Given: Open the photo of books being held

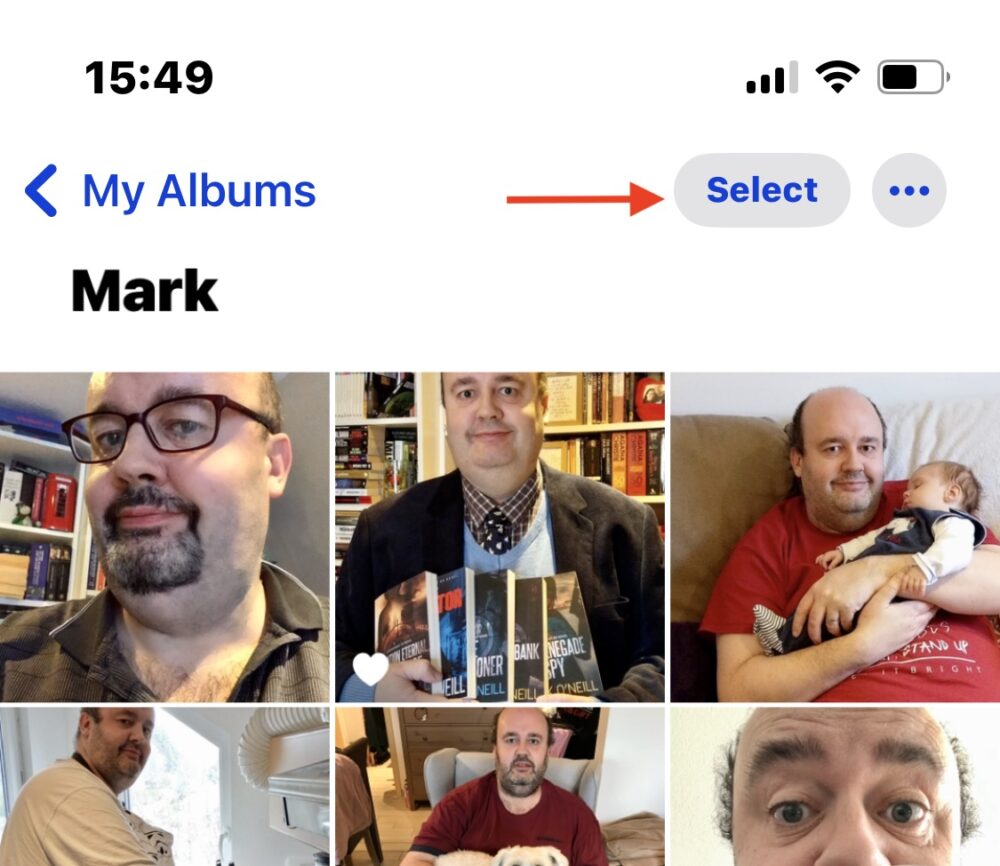Looking at the screenshot, I should pyautogui.click(x=500, y=537).
